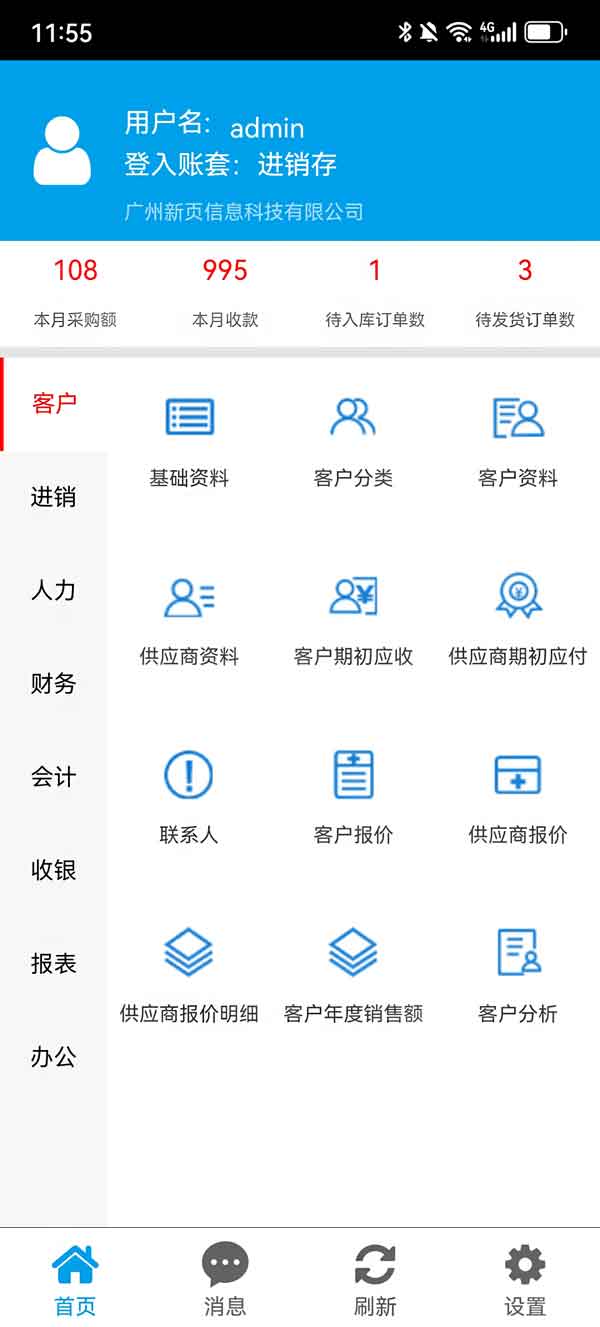View 客户年度销售额 report

tap(353, 974)
